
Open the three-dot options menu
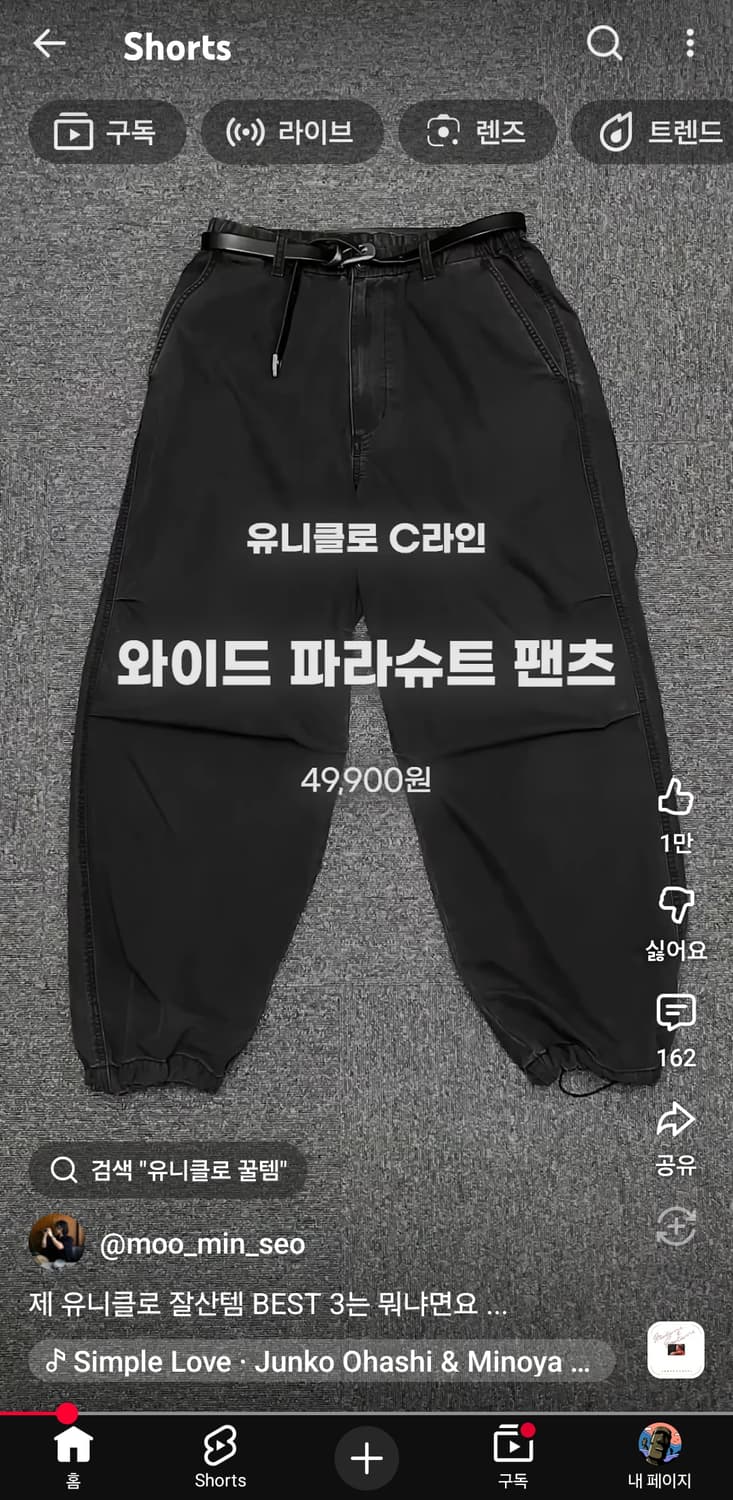690,45
